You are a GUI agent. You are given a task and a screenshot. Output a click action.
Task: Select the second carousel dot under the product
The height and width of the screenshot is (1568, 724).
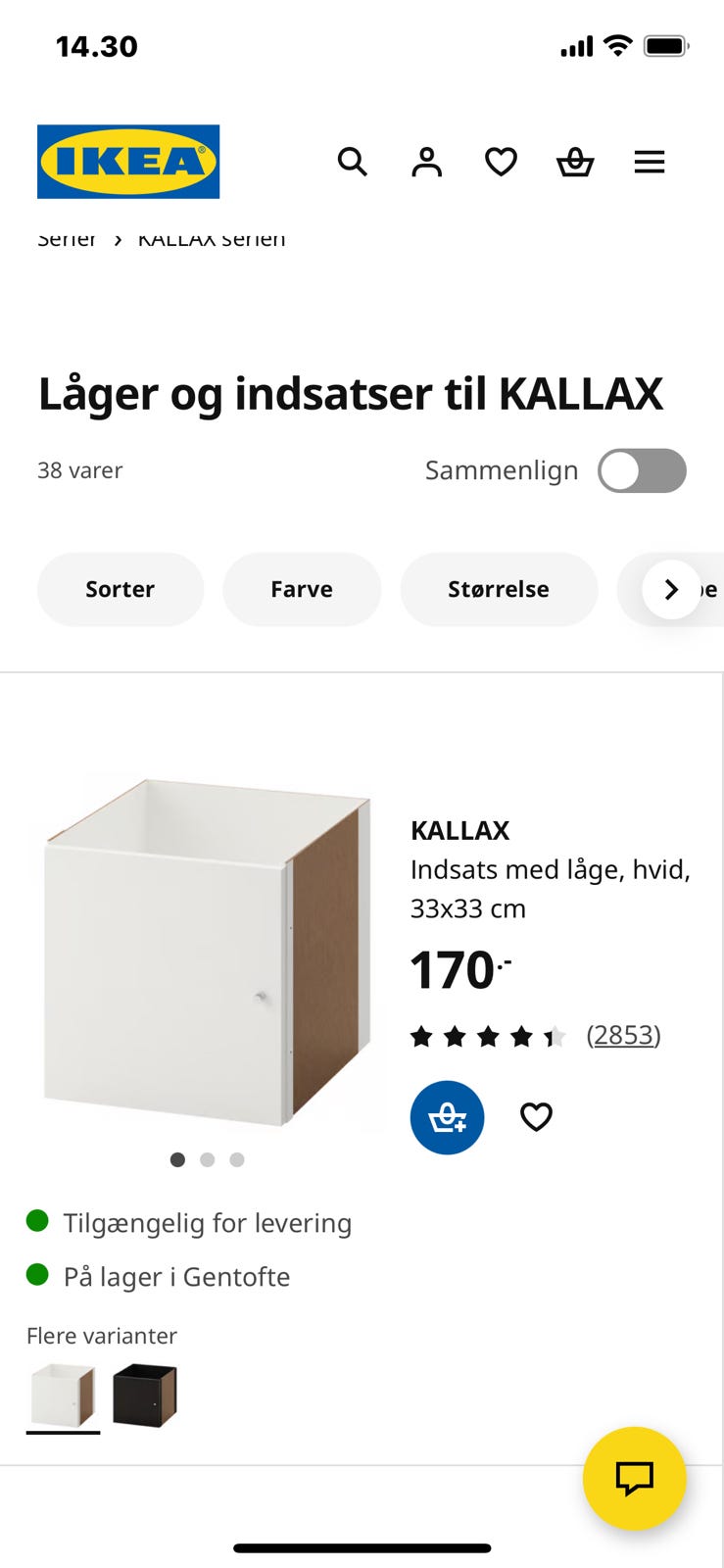pyautogui.click(x=208, y=1159)
